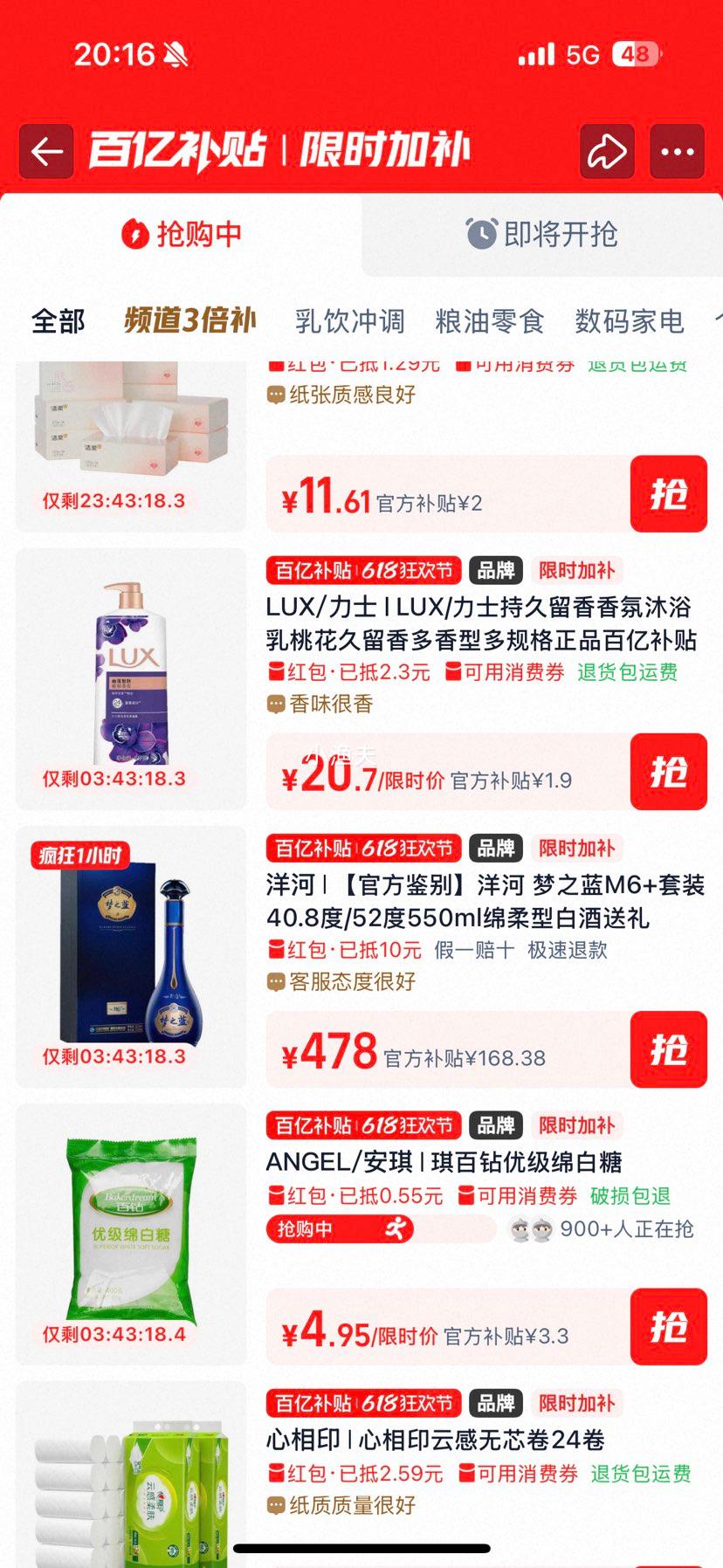Tap the clock icon beside 即将开抢
723x1568 pixels.
(481, 233)
